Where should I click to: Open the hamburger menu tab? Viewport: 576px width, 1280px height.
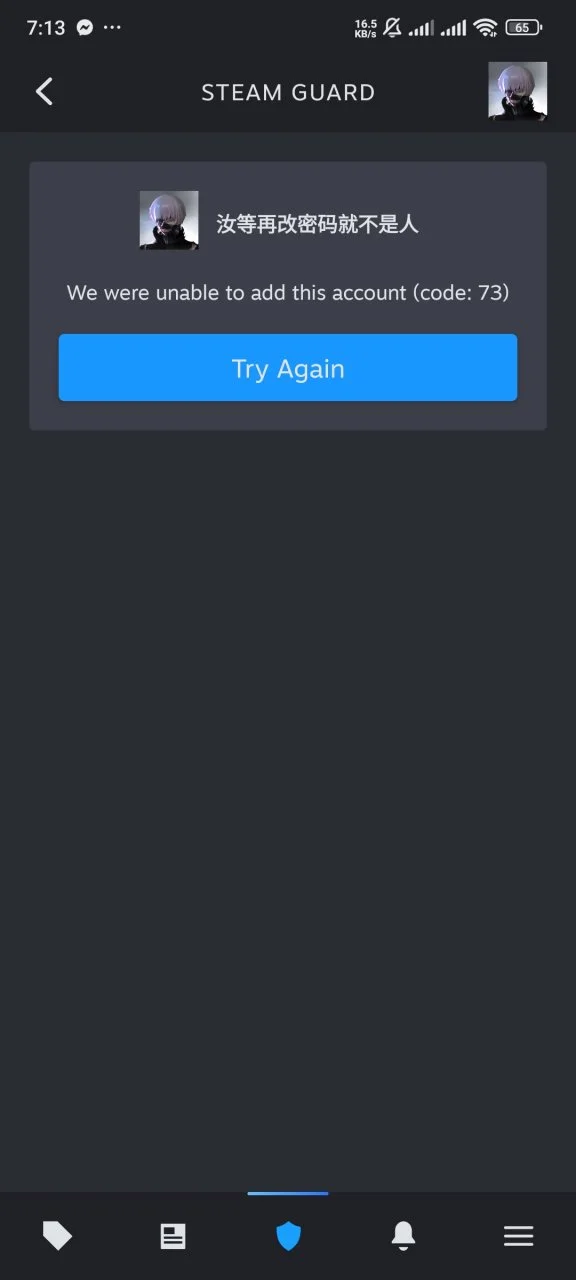click(x=518, y=1237)
